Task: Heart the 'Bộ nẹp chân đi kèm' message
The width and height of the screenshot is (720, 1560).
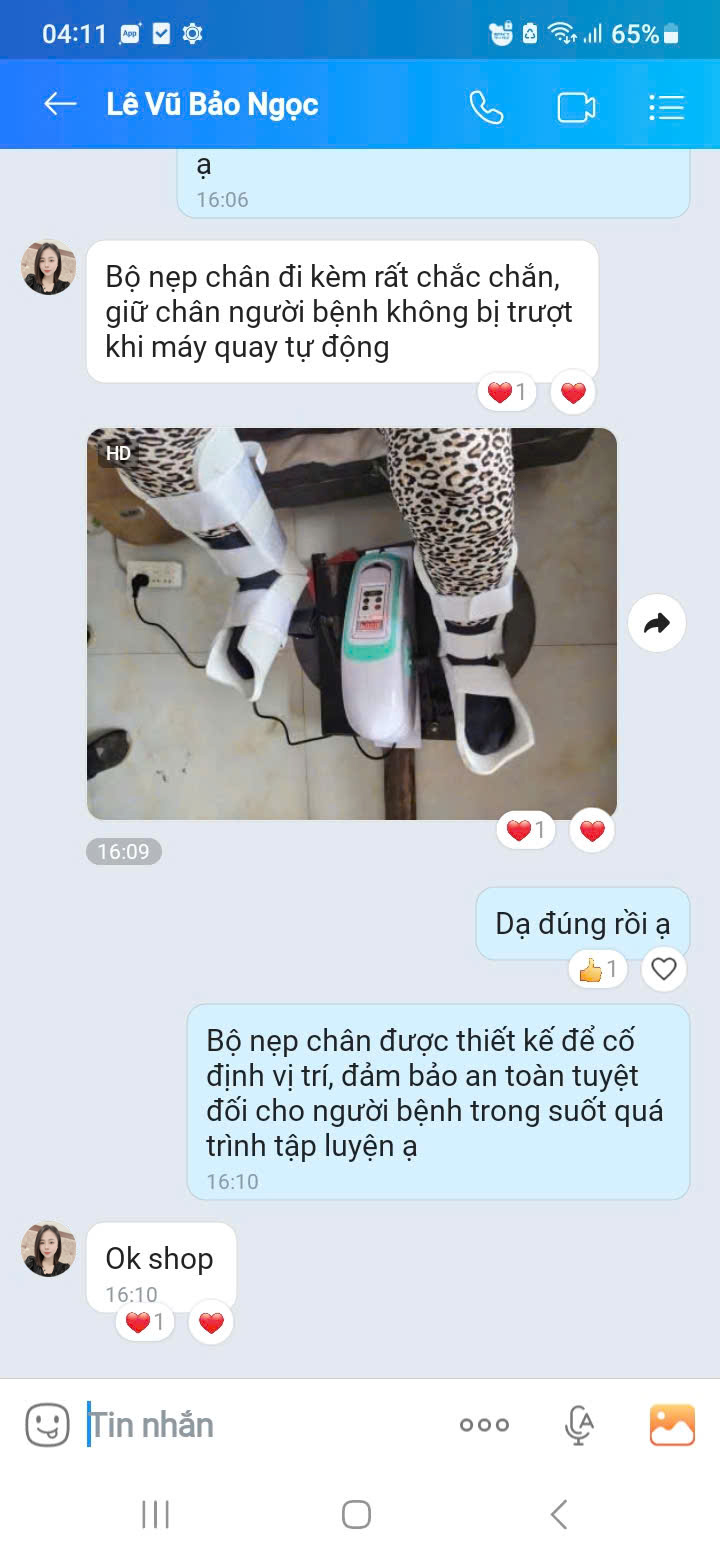Action: coord(573,393)
